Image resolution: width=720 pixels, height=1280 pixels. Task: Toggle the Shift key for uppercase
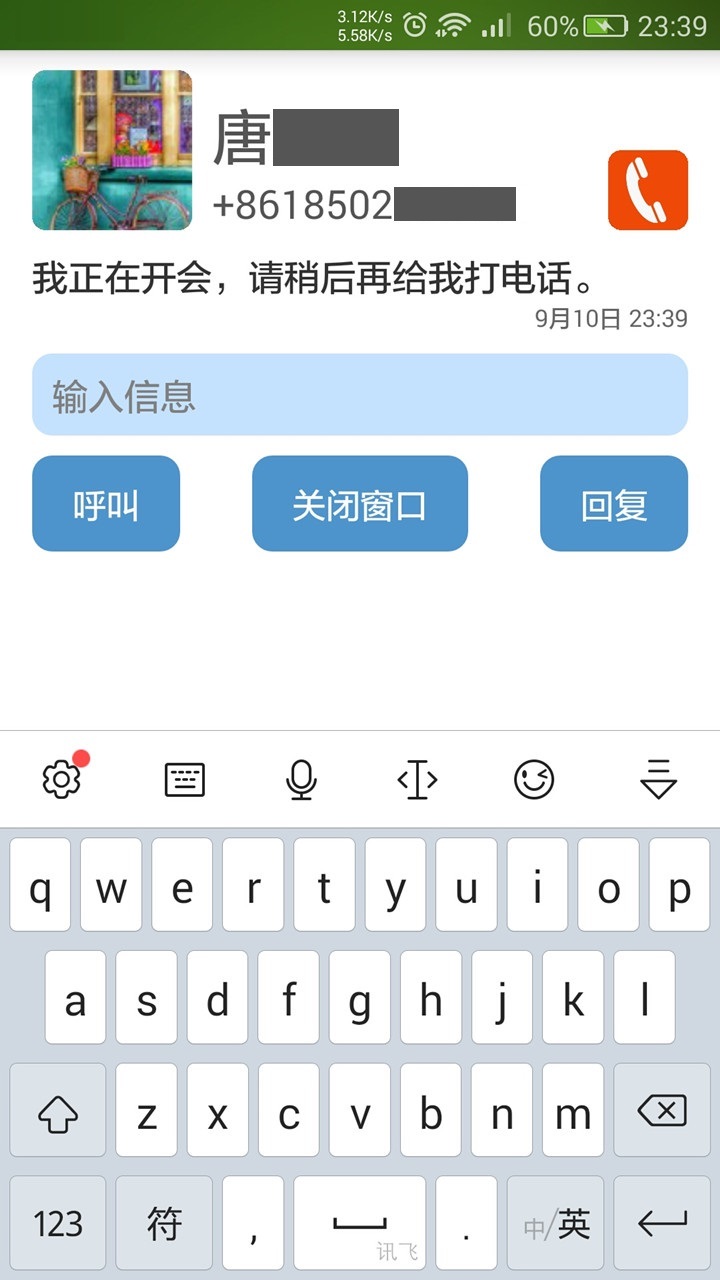pos(57,1110)
